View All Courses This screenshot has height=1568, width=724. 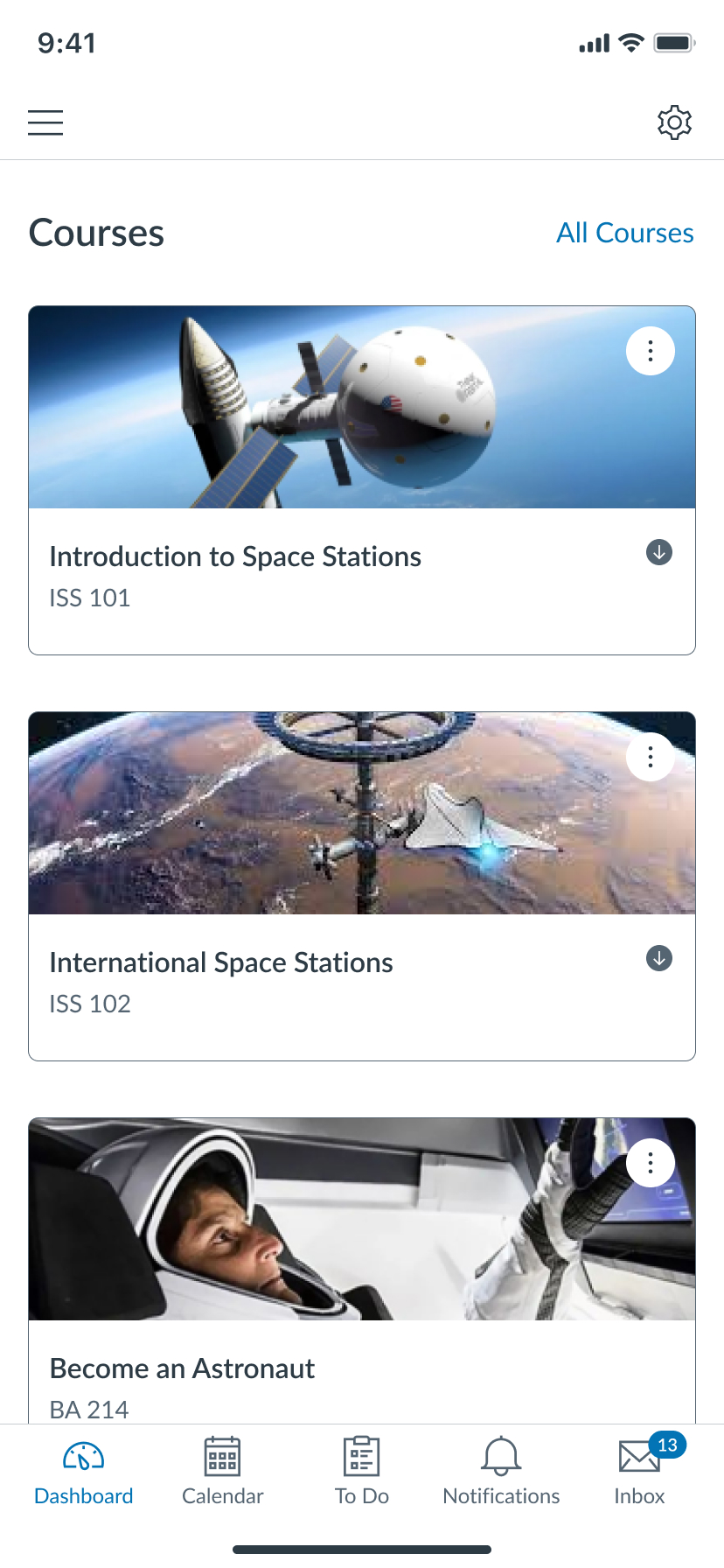pos(624,233)
